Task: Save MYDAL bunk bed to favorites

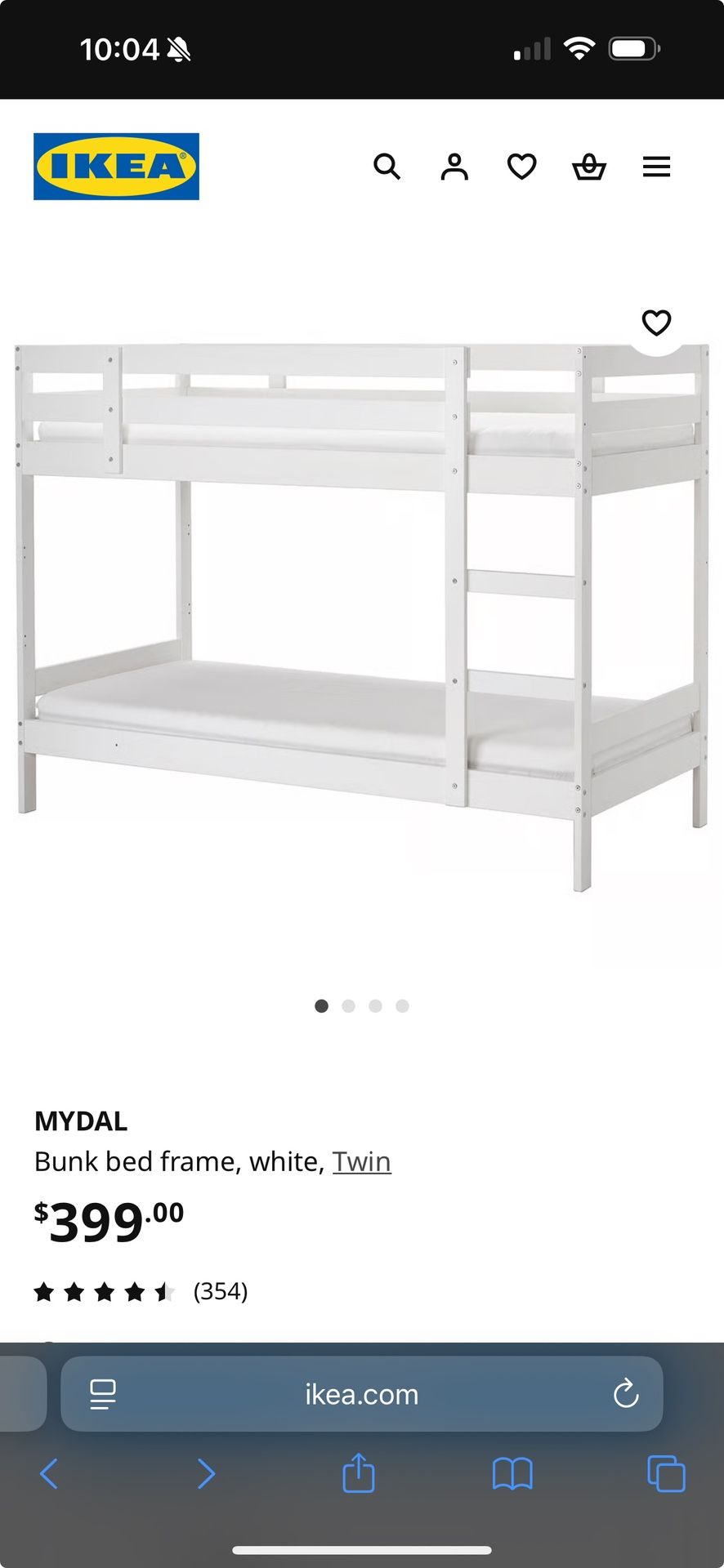Action: (x=656, y=323)
